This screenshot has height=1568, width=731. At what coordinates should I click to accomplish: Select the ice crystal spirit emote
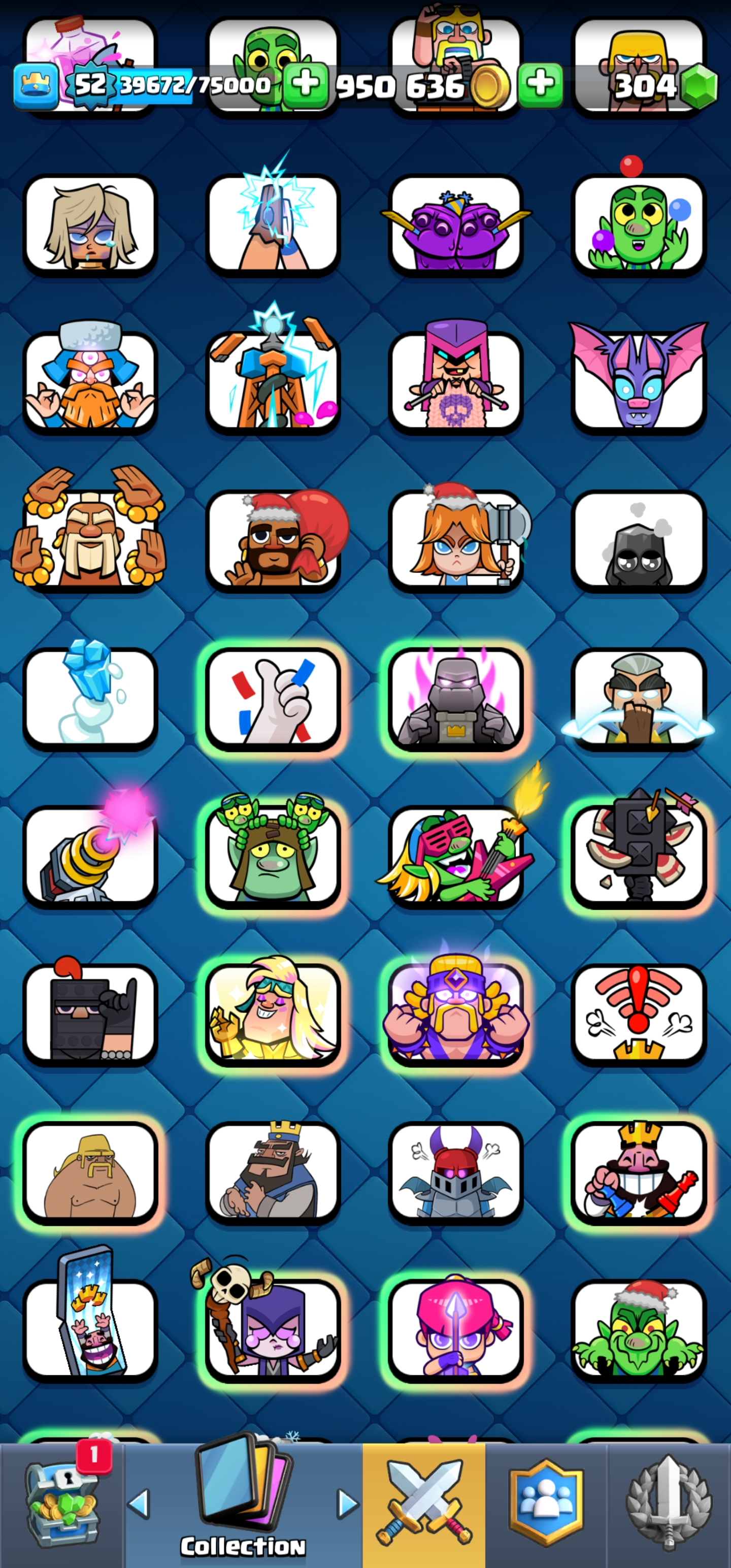coord(90,699)
